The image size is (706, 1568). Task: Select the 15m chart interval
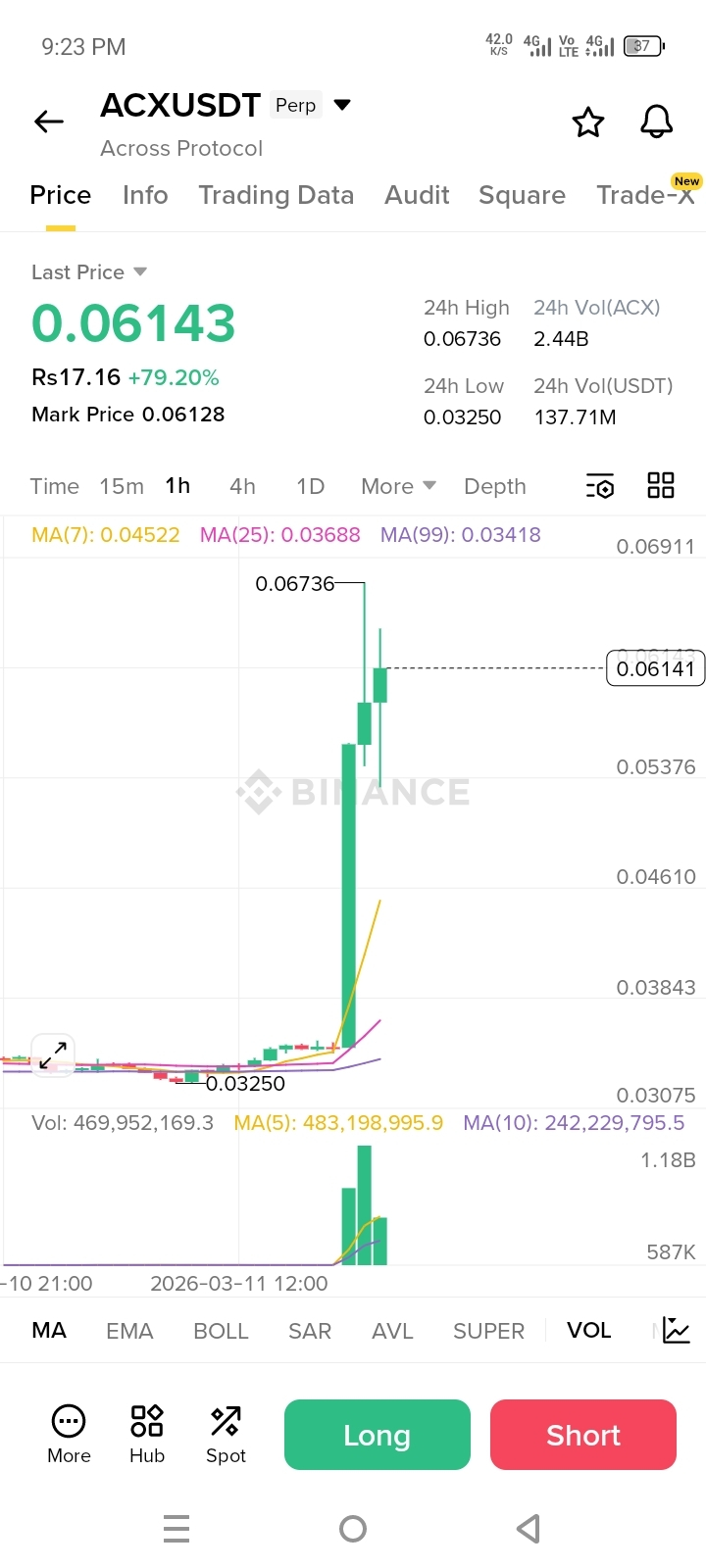tap(122, 486)
